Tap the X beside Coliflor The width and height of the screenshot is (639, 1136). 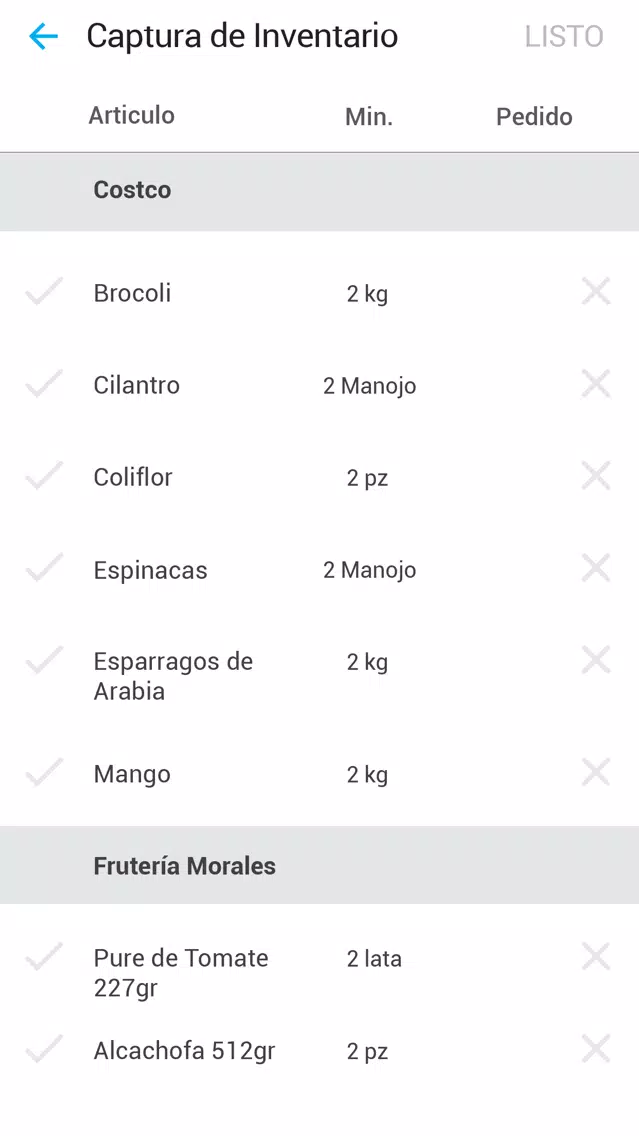[x=596, y=475]
